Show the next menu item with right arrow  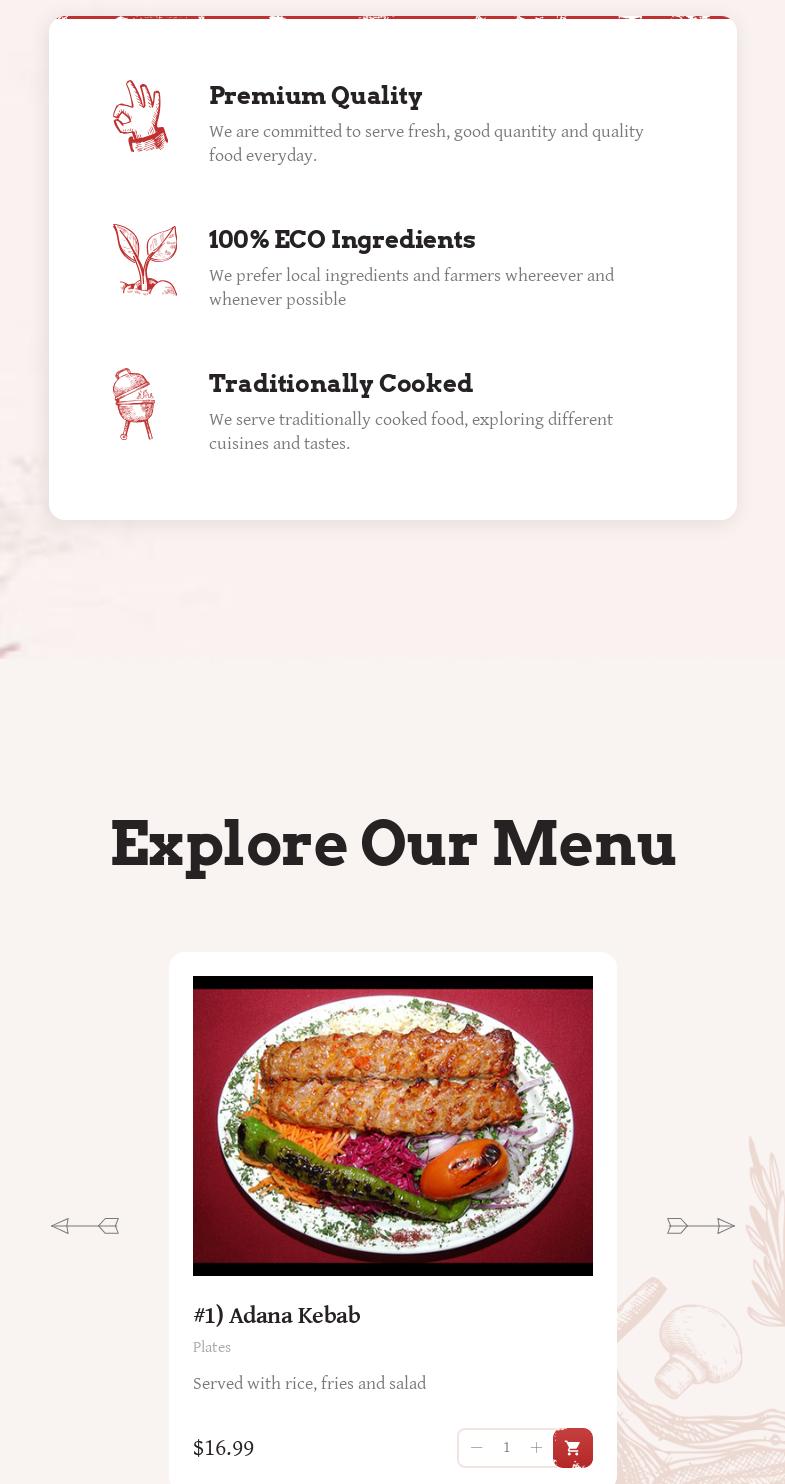[x=700, y=1226]
